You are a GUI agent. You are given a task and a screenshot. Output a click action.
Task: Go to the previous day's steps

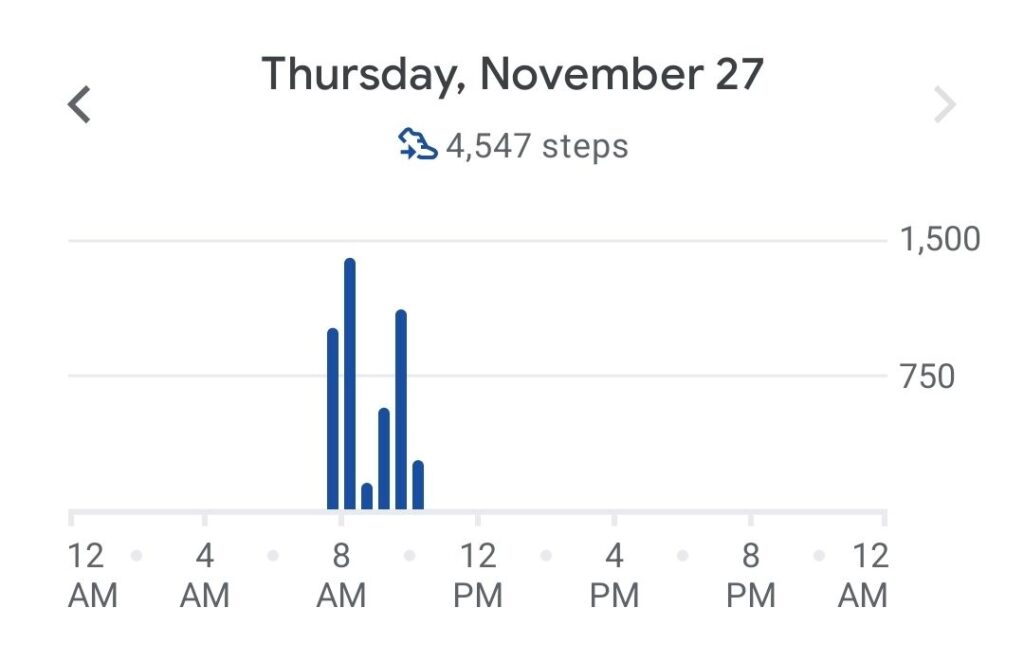click(79, 104)
